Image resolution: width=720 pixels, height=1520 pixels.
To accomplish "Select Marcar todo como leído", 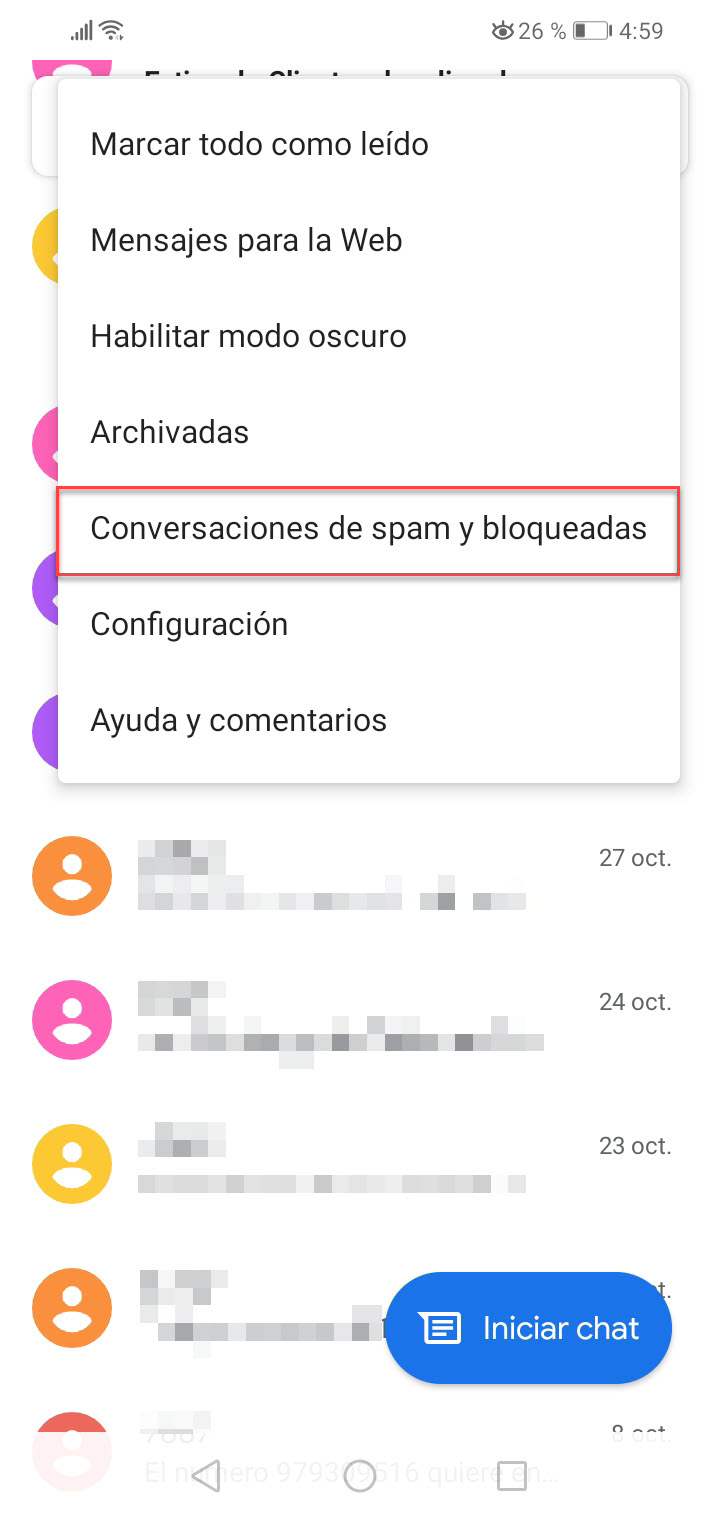I will pos(369,144).
